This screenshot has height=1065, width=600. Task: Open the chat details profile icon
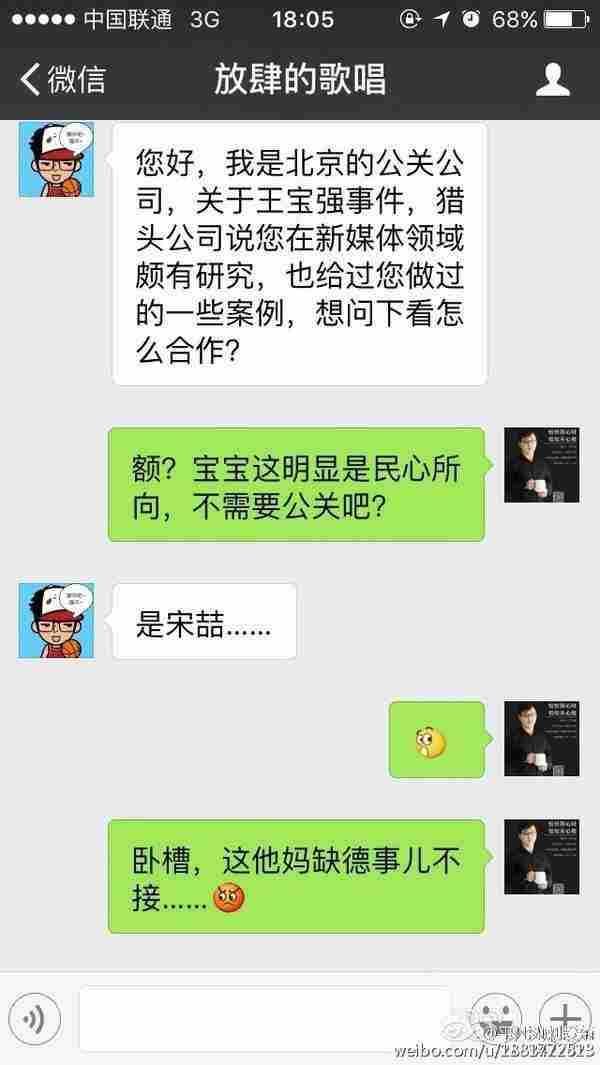(552, 79)
